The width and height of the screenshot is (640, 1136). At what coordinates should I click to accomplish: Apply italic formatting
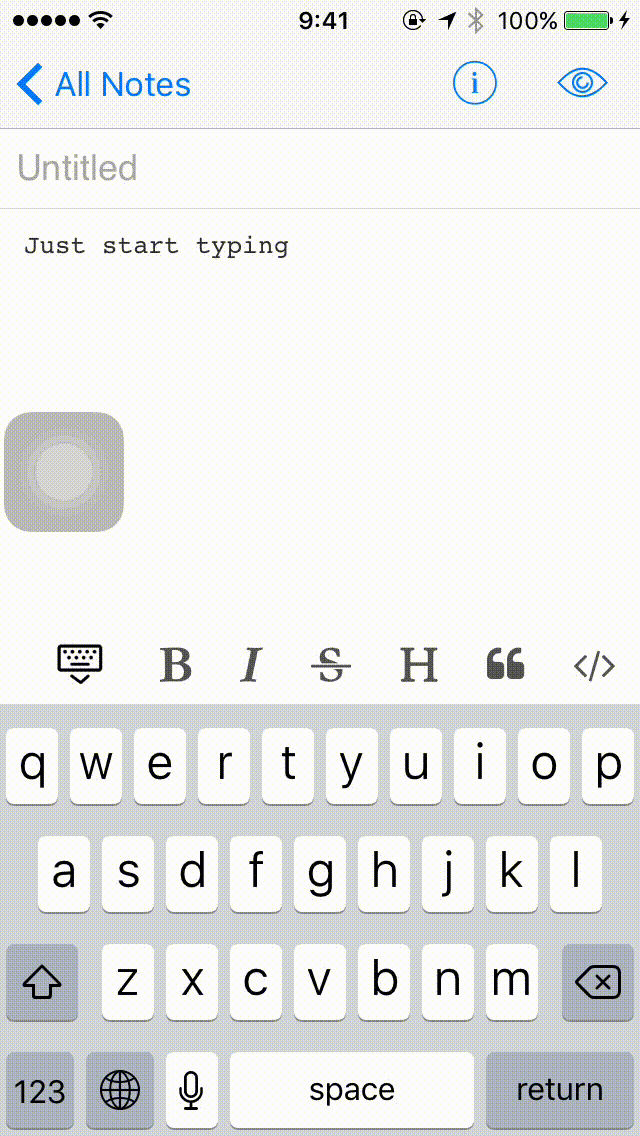point(251,664)
